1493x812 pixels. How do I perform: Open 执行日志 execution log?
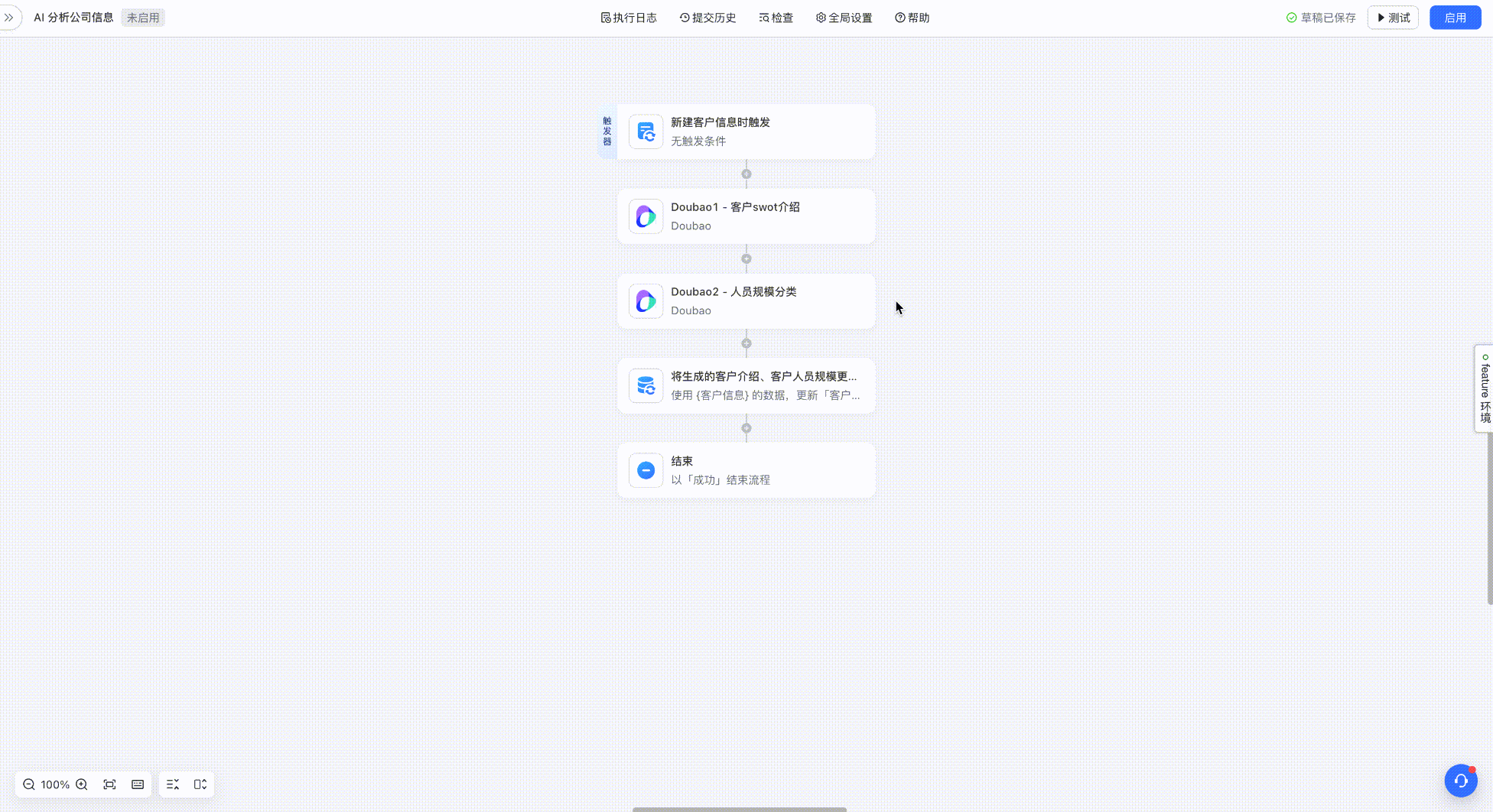point(628,18)
